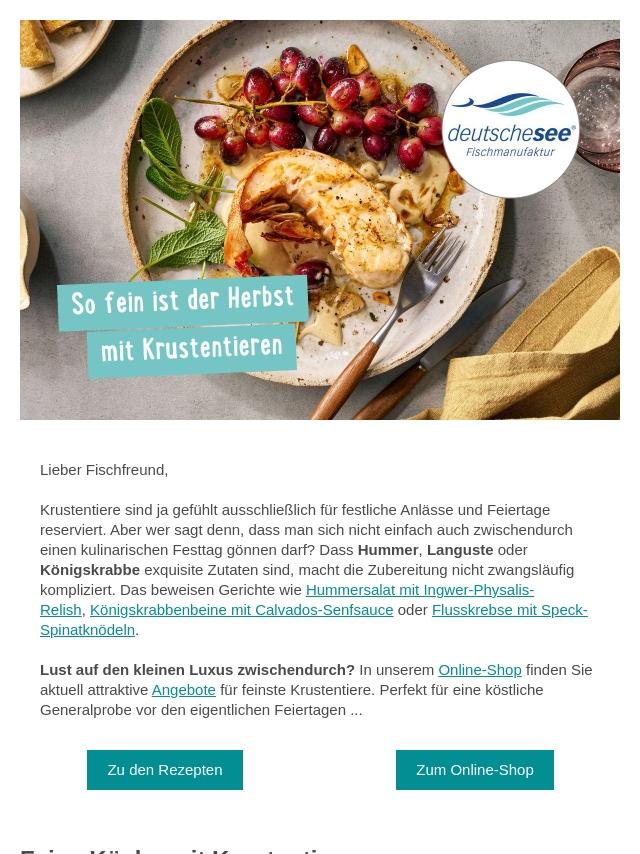Follow the underlined Online-Shop text link
640x854 pixels.
479,670
